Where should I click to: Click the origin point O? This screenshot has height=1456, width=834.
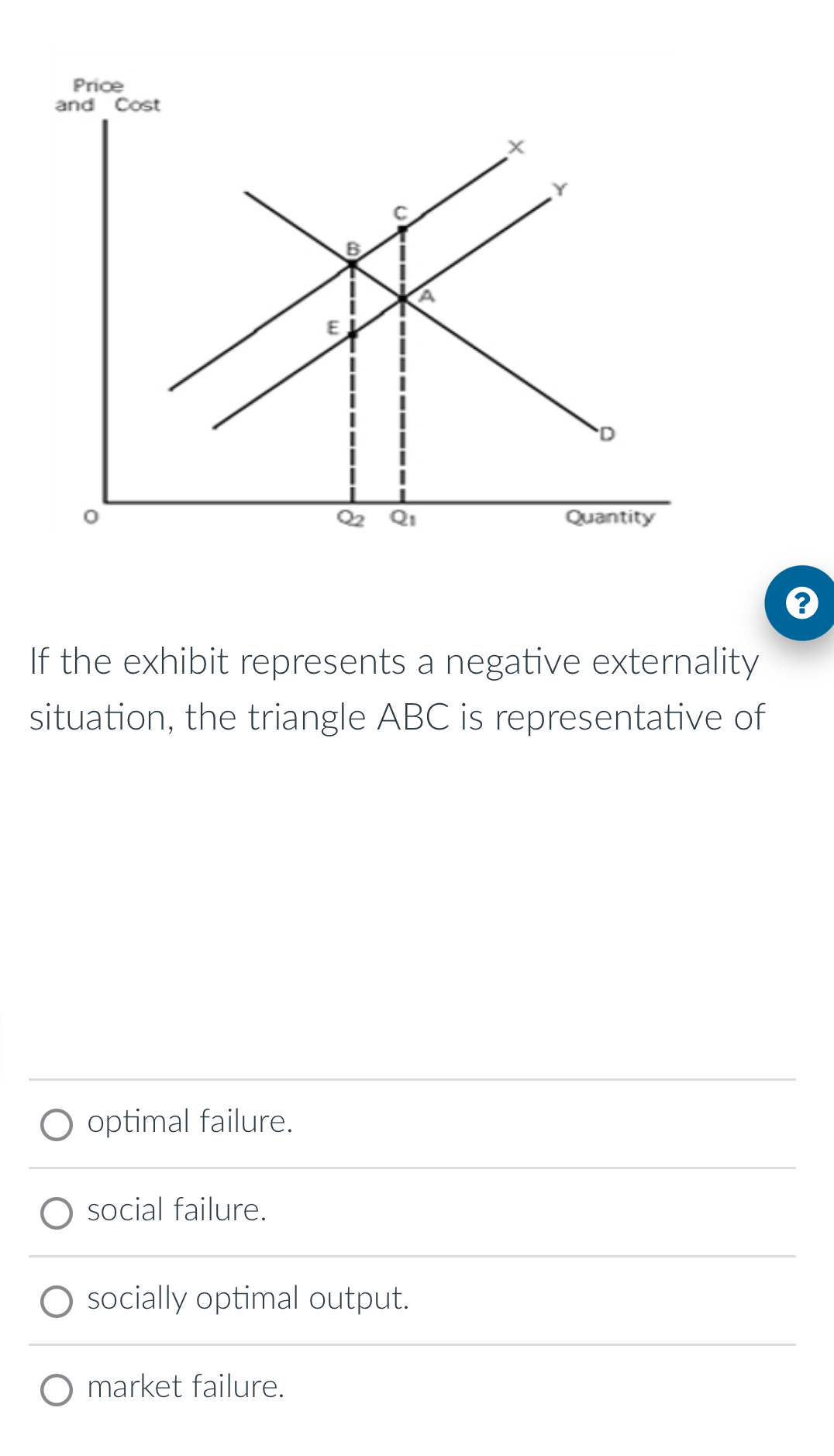[90, 516]
